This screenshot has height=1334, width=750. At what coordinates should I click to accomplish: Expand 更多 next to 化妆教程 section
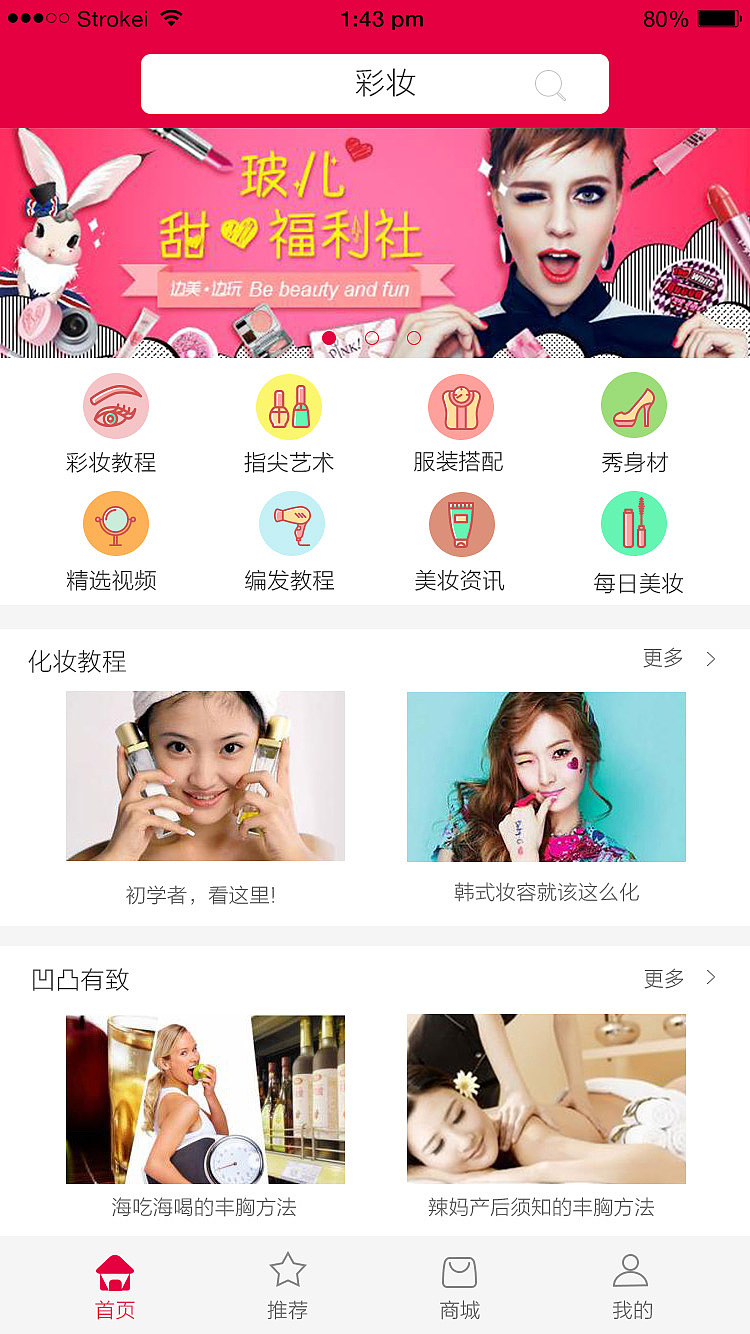662,659
